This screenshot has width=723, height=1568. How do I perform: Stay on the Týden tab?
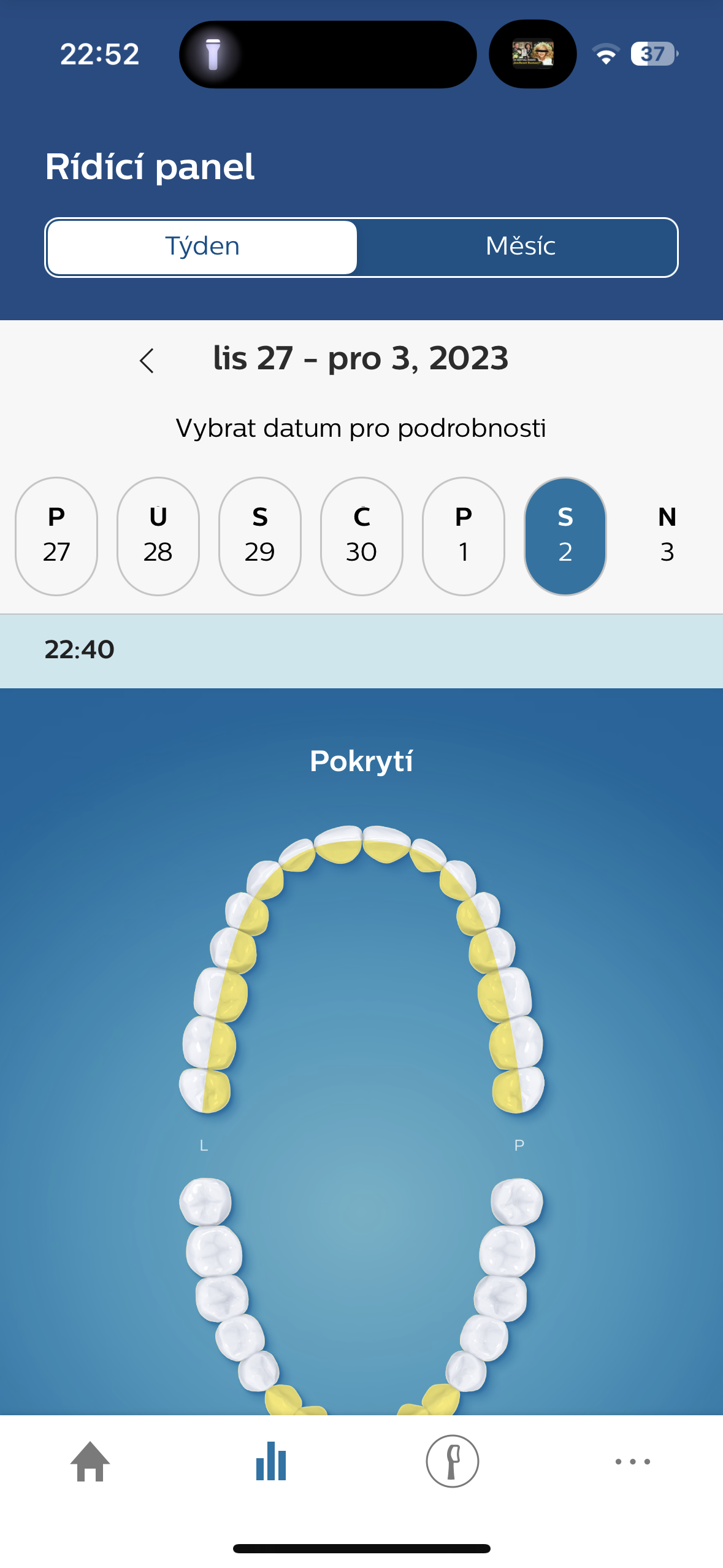[x=202, y=246]
